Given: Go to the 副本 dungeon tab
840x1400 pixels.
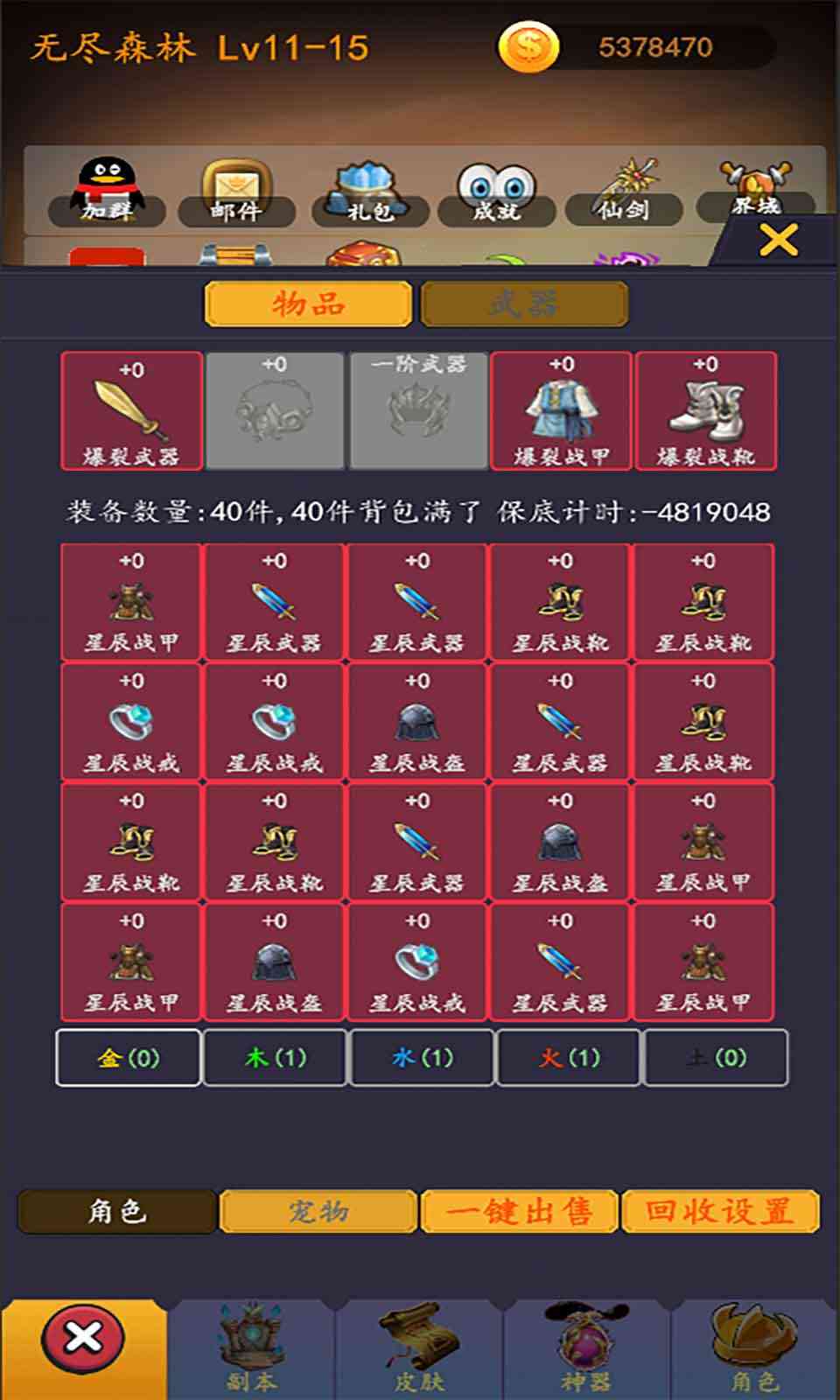Looking at the screenshot, I should point(251,1349).
